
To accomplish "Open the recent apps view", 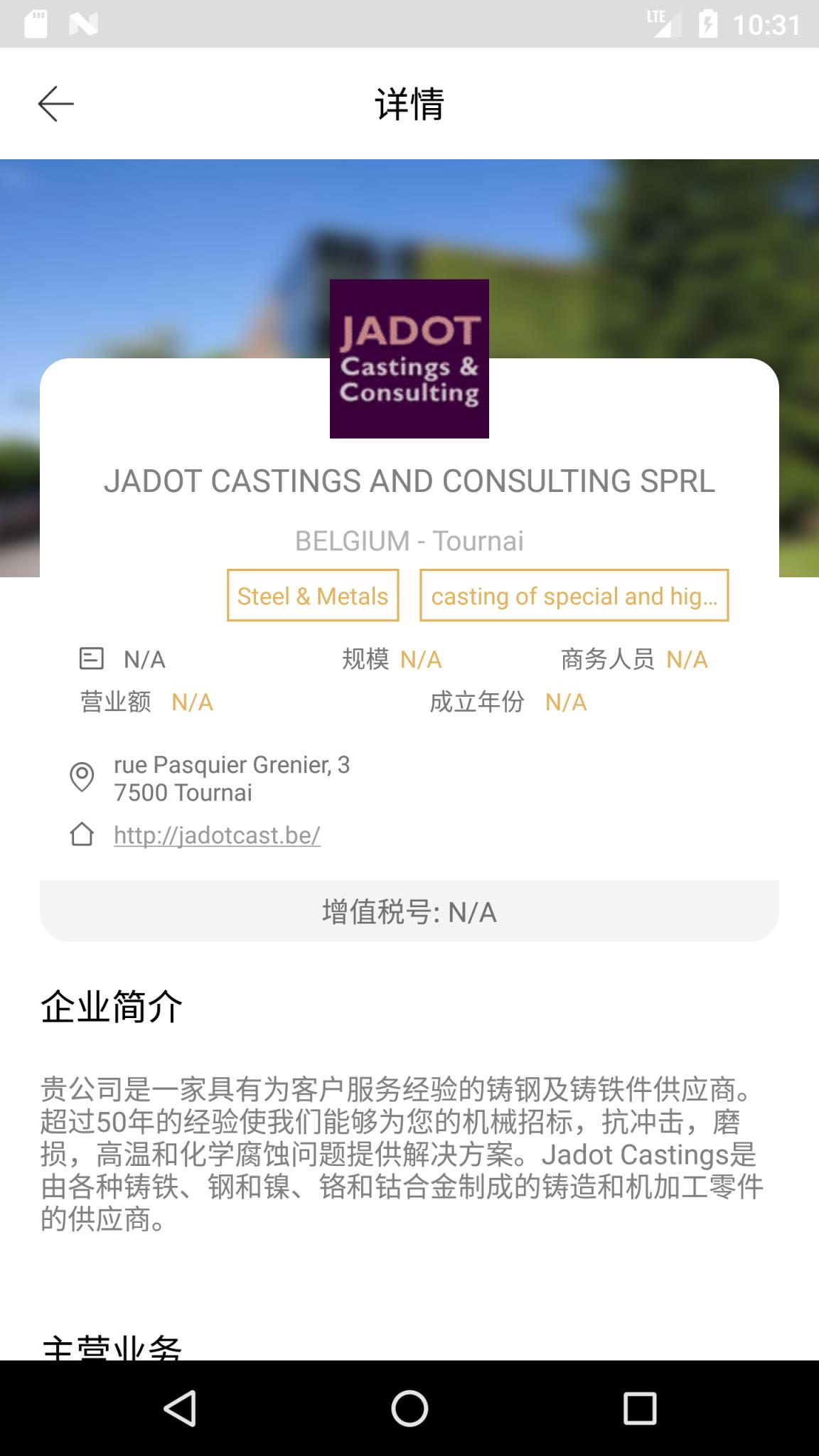I will coord(639,1408).
